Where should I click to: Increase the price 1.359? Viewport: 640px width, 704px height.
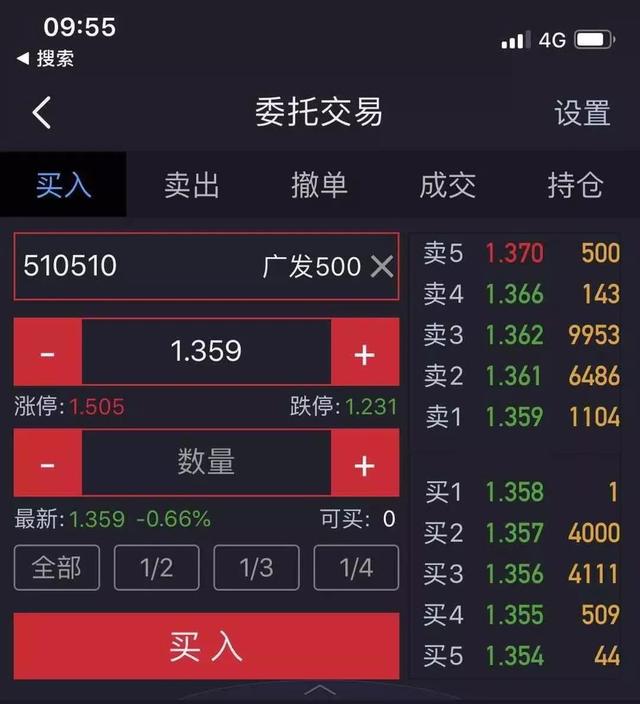(x=364, y=352)
